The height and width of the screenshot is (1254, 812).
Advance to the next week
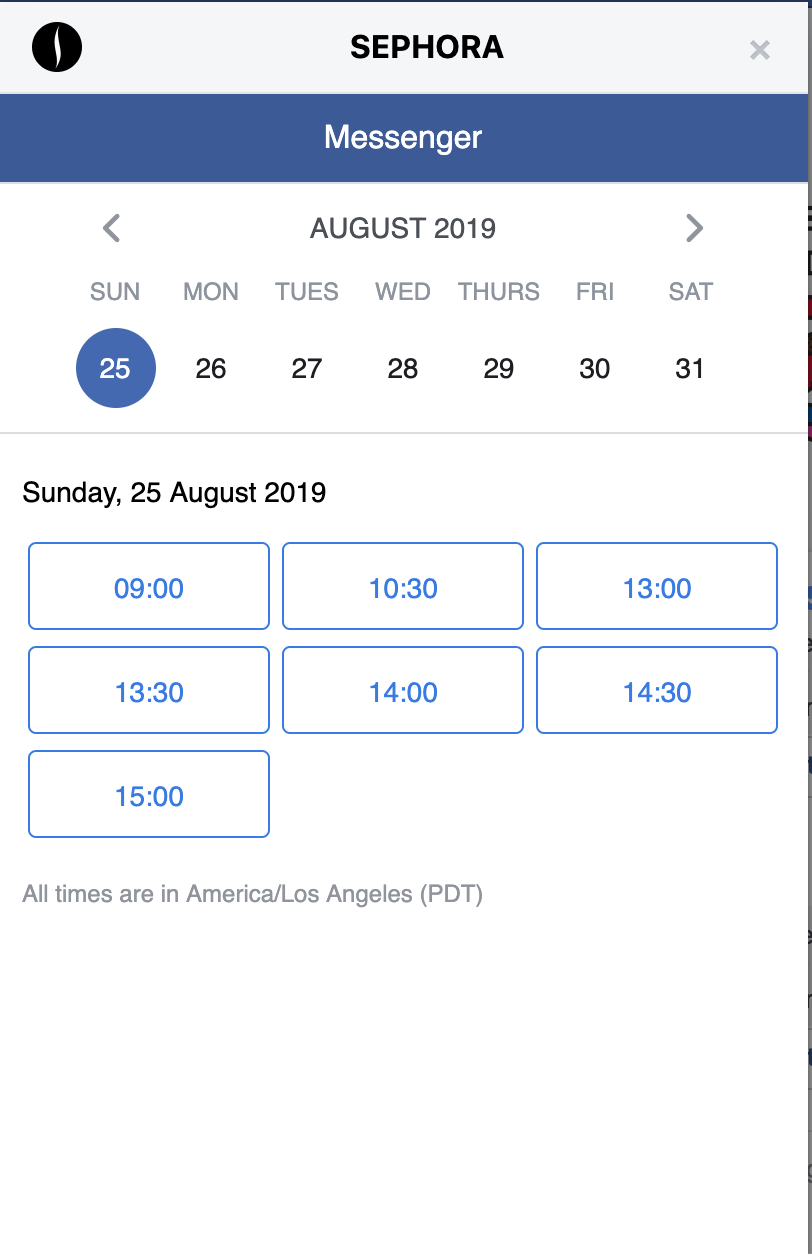pos(694,228)
